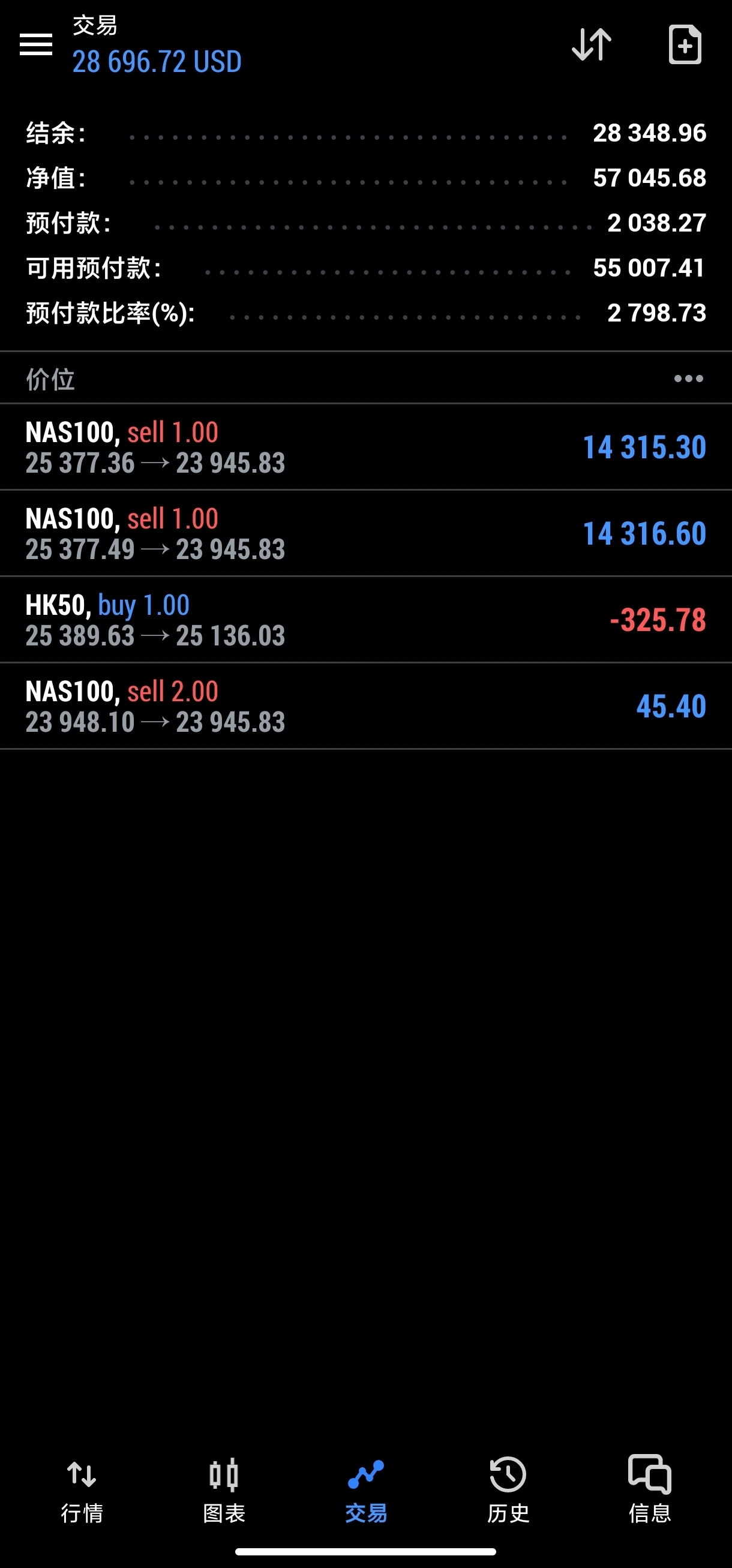
Task: Open the HK50 buy 1.00 position
Action: click(x=366, y=620)
